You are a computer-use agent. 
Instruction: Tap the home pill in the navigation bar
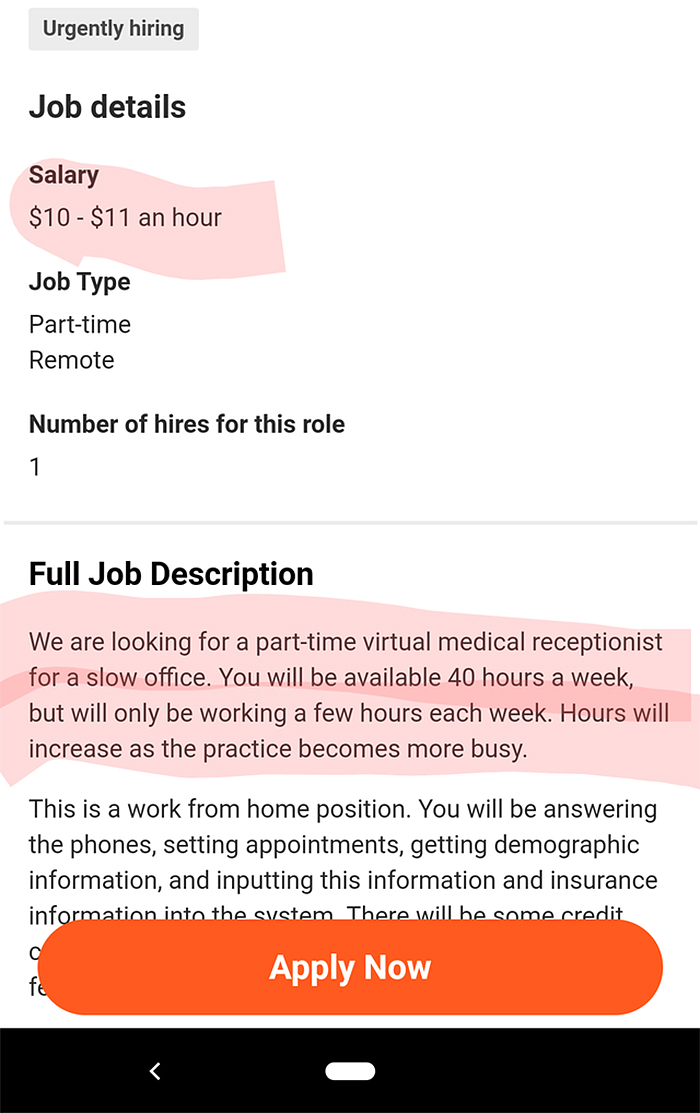(x=350, y=1071)
